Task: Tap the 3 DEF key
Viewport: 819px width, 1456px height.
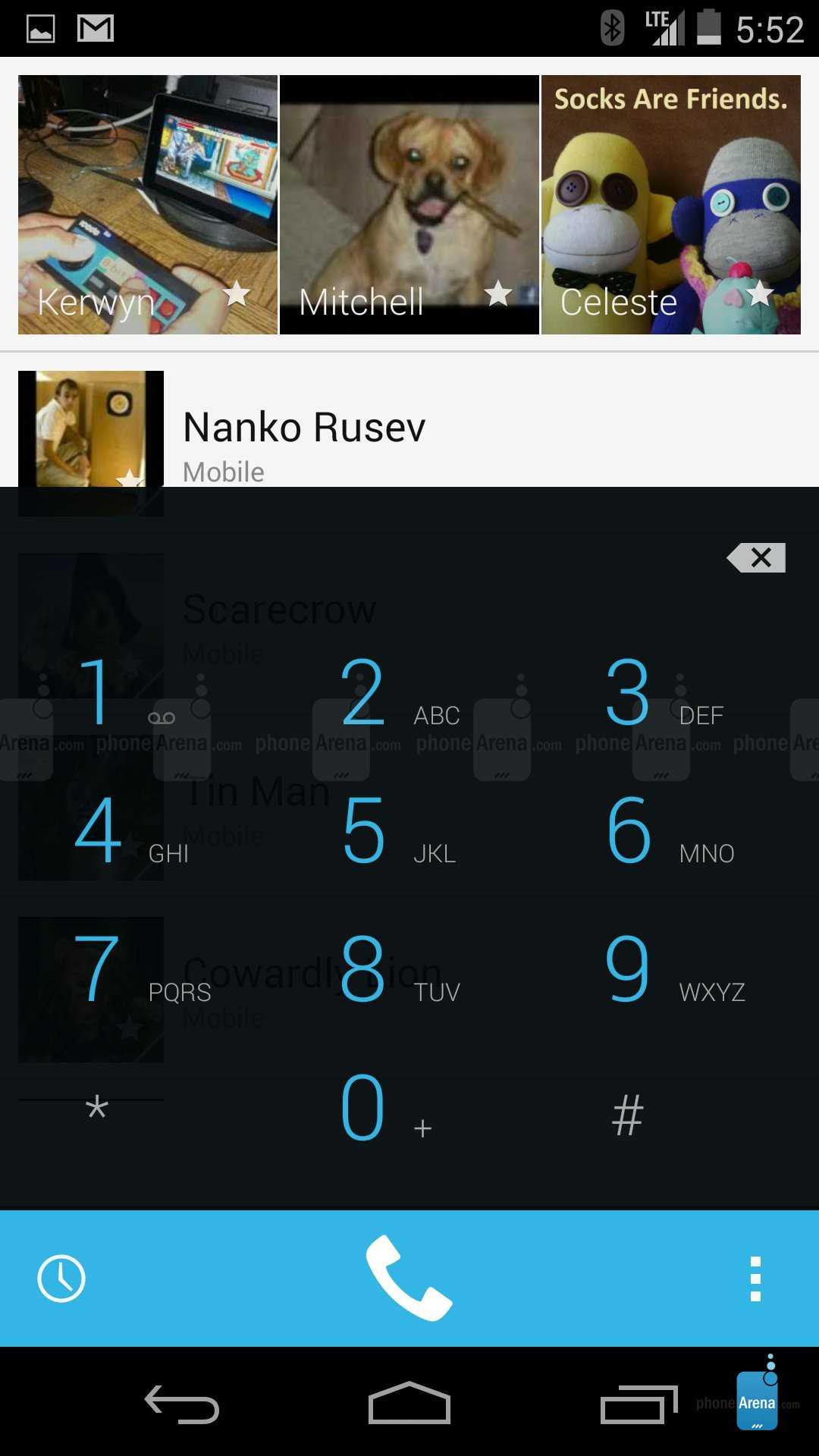Action: click(660, 694)
